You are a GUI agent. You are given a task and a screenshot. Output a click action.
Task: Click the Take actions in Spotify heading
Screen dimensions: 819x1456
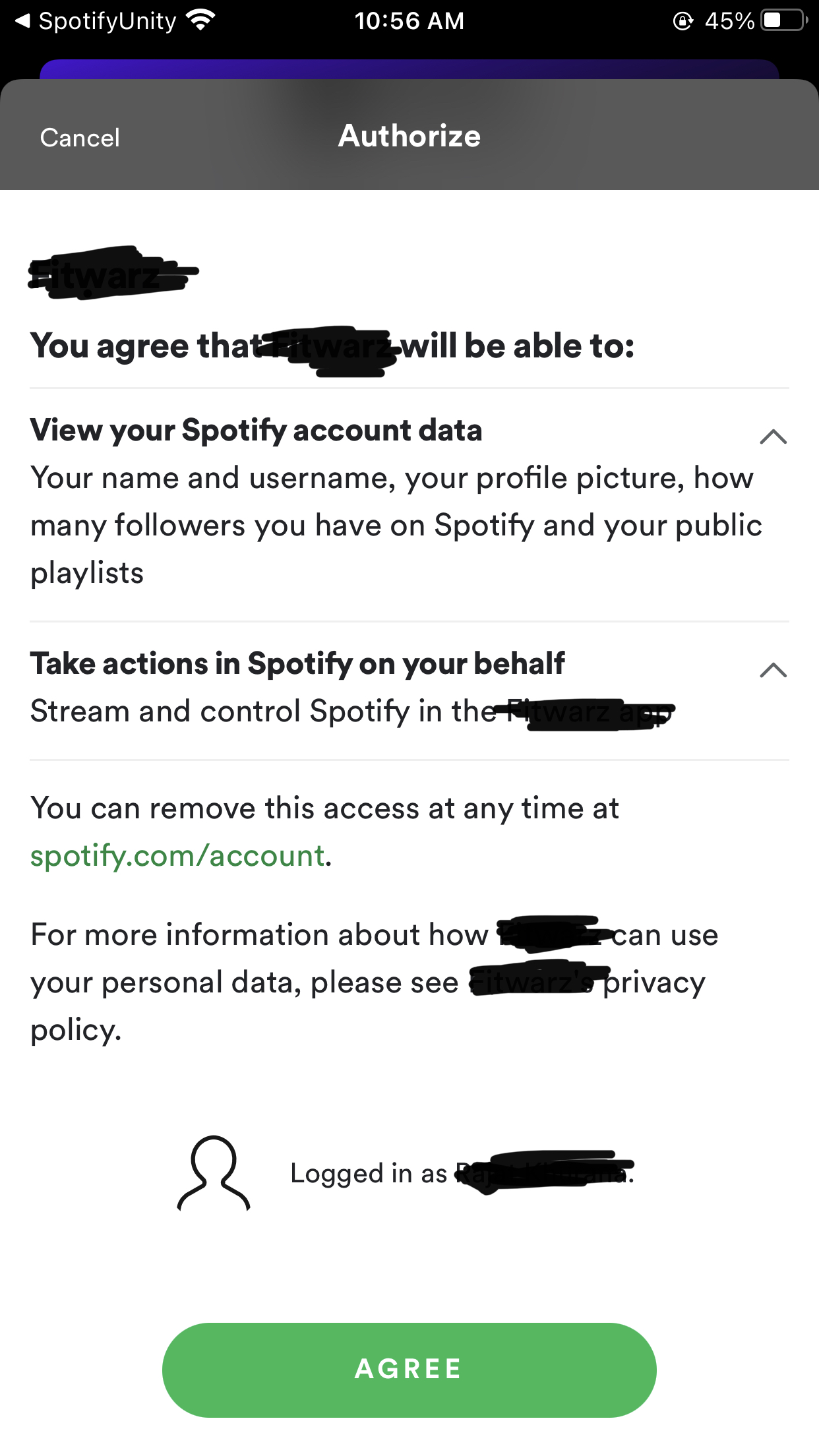pos(297,663)
